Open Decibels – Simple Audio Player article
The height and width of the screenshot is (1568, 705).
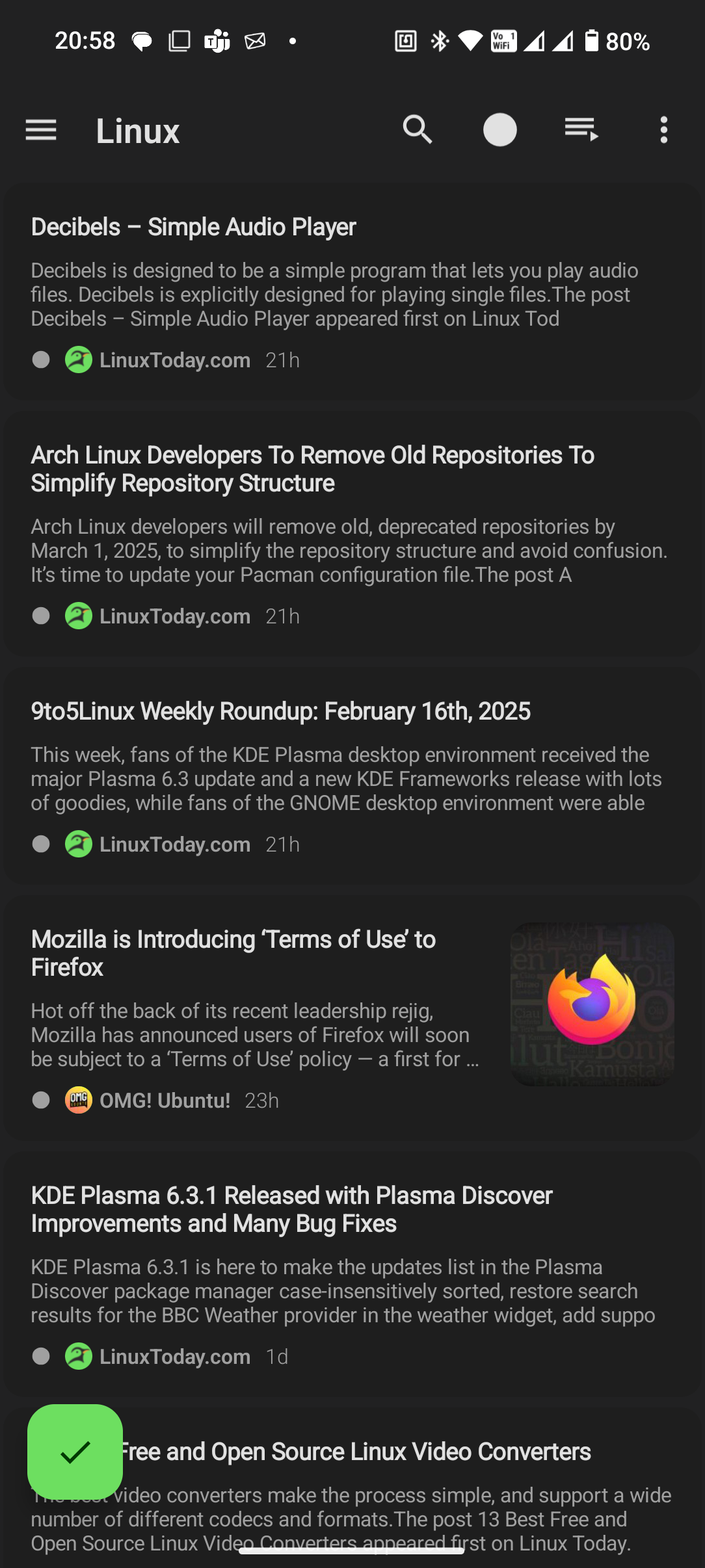pos(352,293)
